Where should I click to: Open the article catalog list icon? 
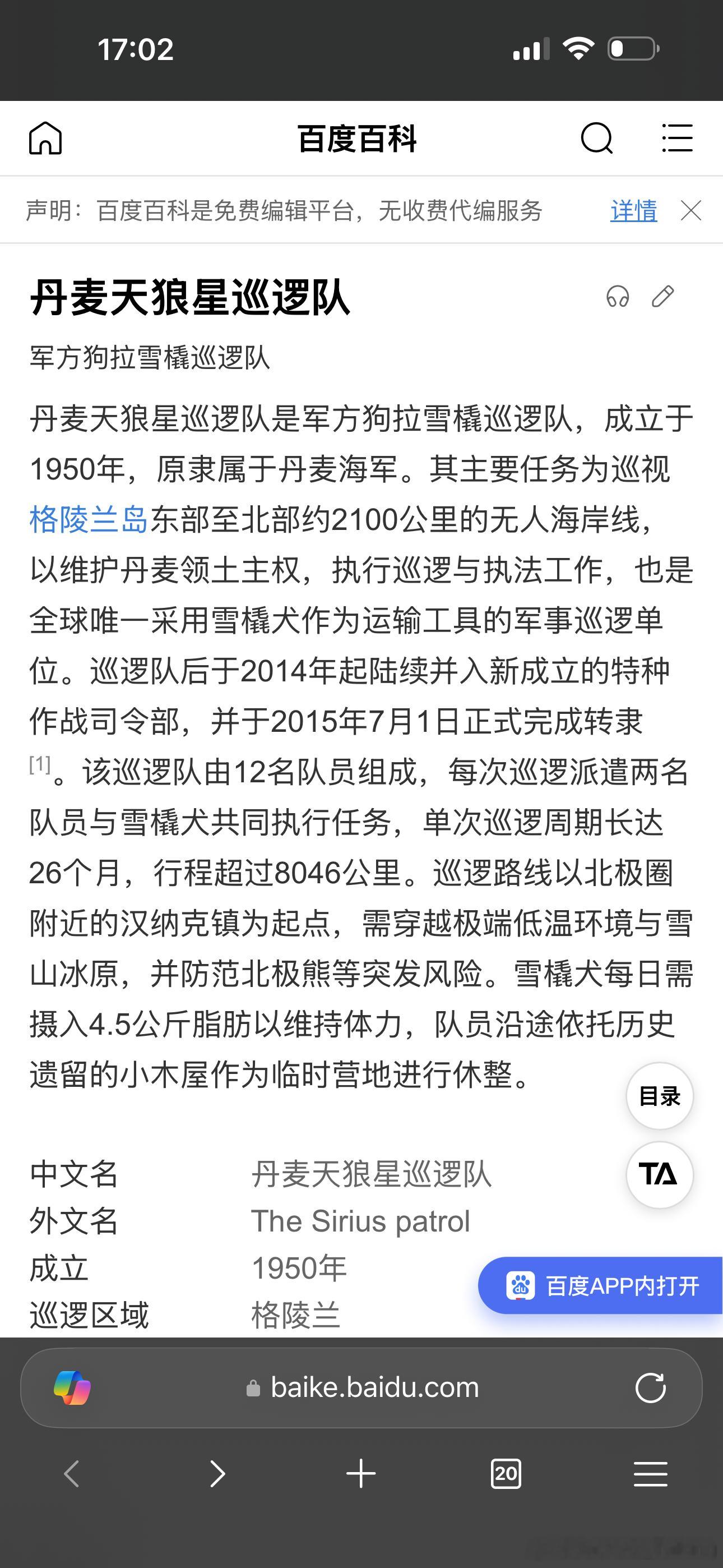point(675,138)
